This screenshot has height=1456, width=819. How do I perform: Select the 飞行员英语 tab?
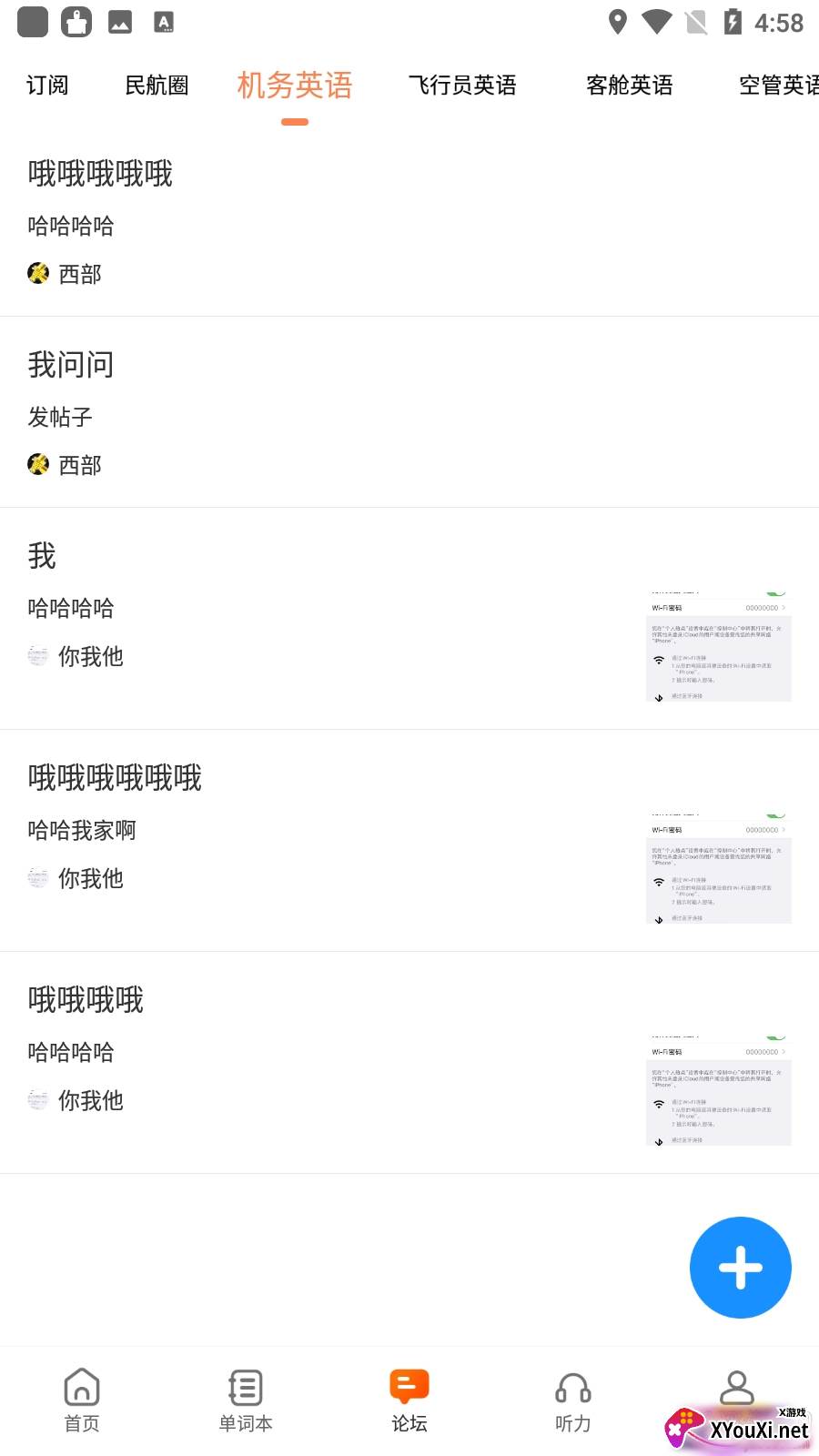point(462,86)
